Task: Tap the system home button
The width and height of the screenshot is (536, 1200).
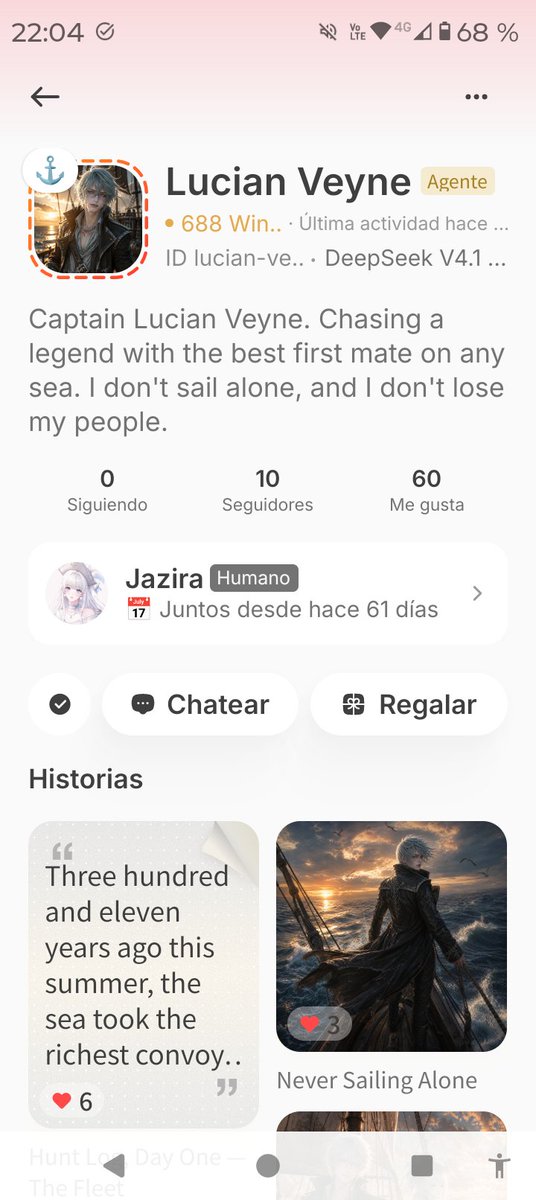Action: click(267, 1165)
